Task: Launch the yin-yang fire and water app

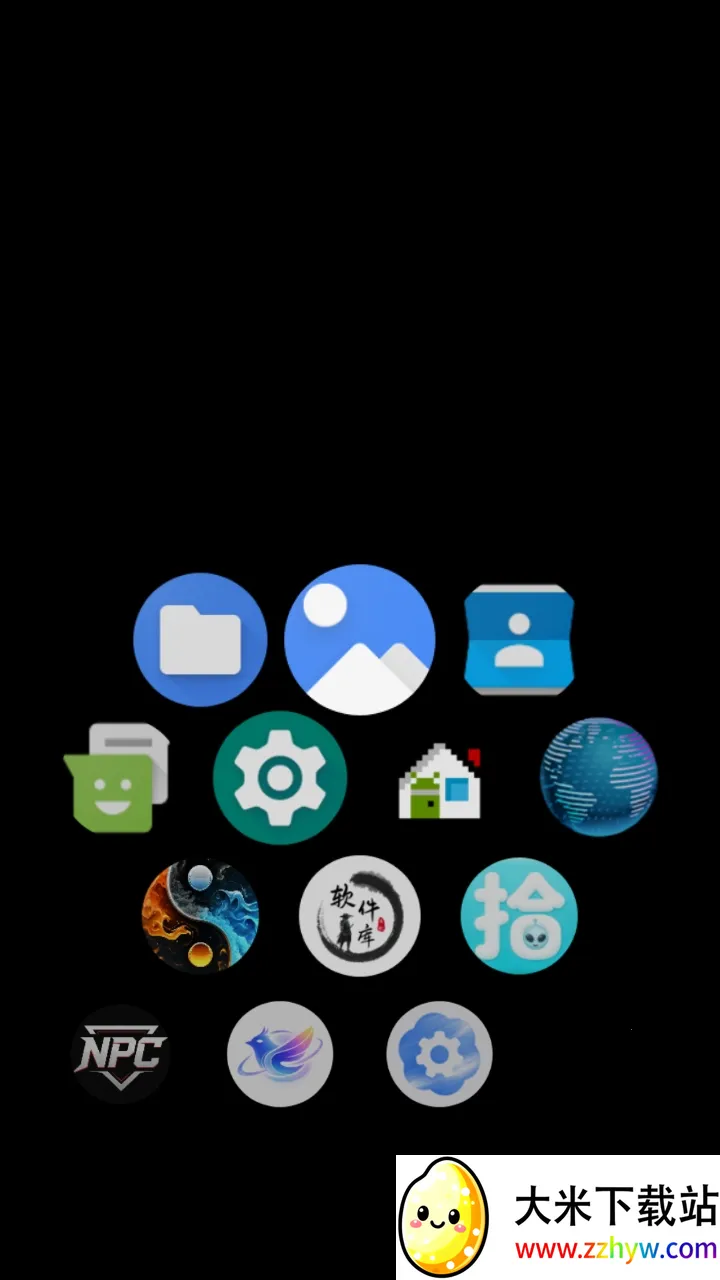Action: pyautogui.click(x=200, y=916)
